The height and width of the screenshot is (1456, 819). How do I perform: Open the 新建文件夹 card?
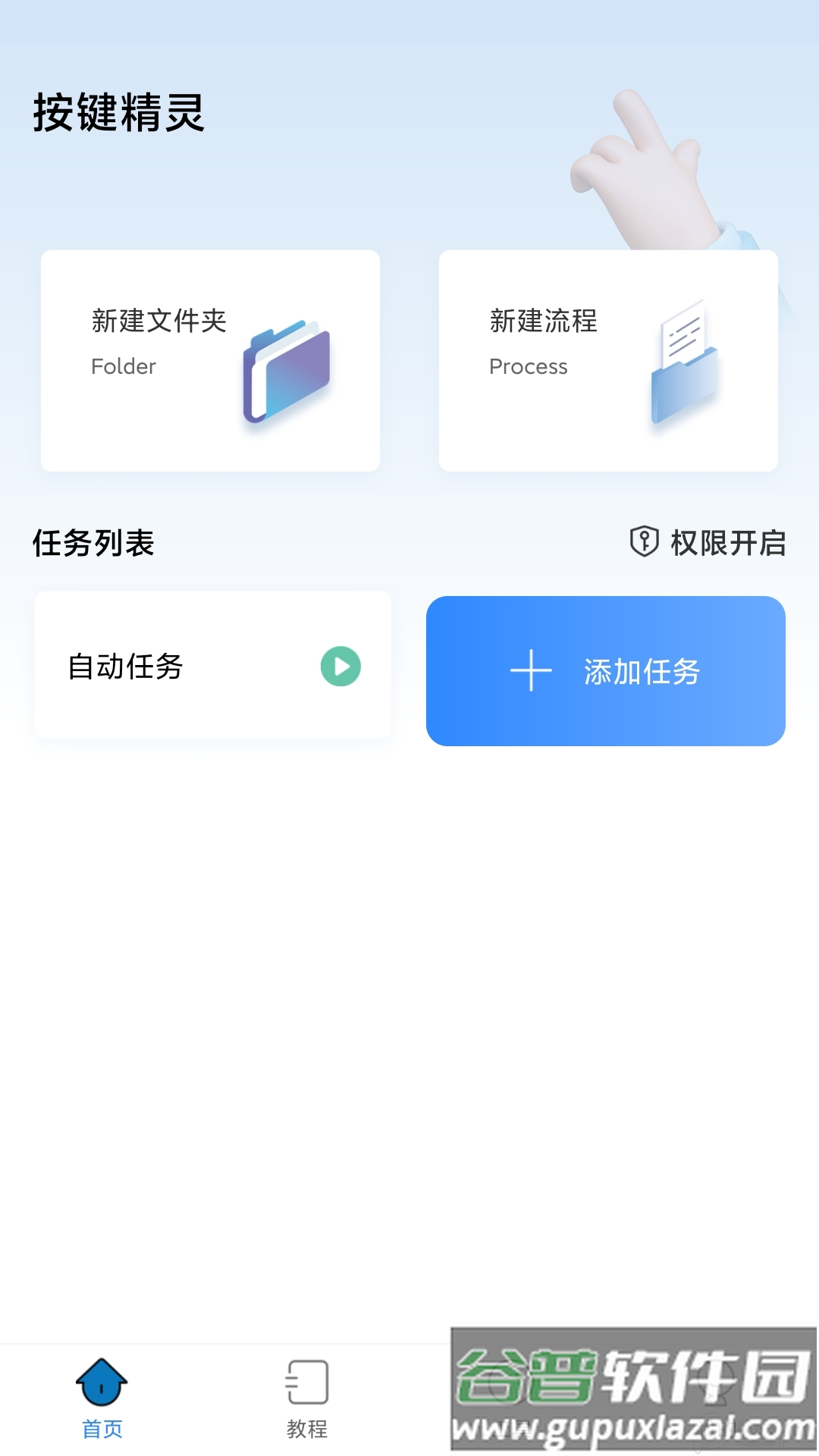coord(209,359)
